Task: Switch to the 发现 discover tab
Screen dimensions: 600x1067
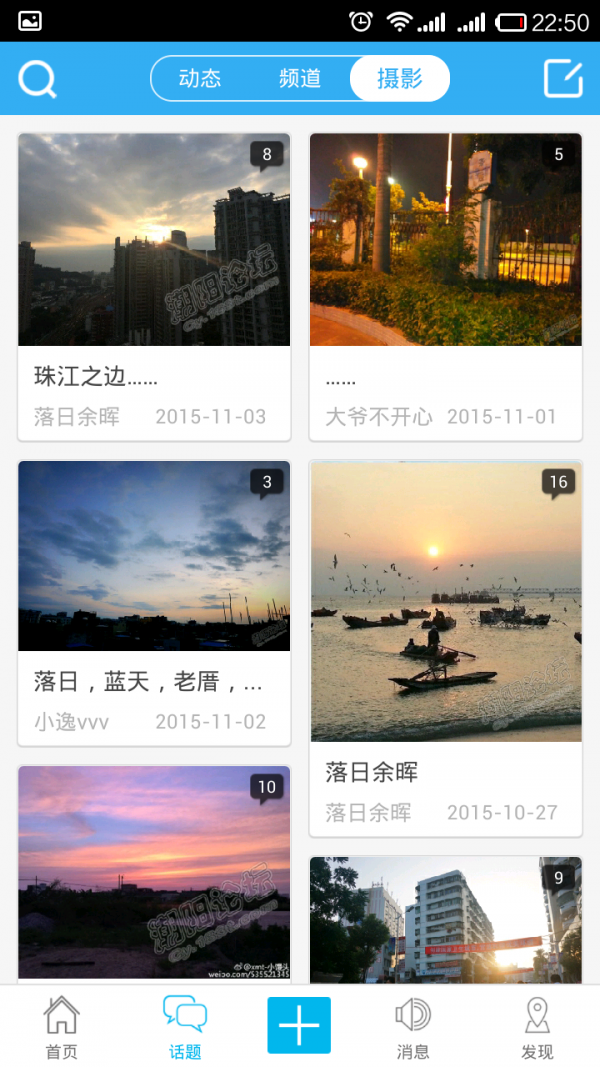Action: click(537, 1027)
